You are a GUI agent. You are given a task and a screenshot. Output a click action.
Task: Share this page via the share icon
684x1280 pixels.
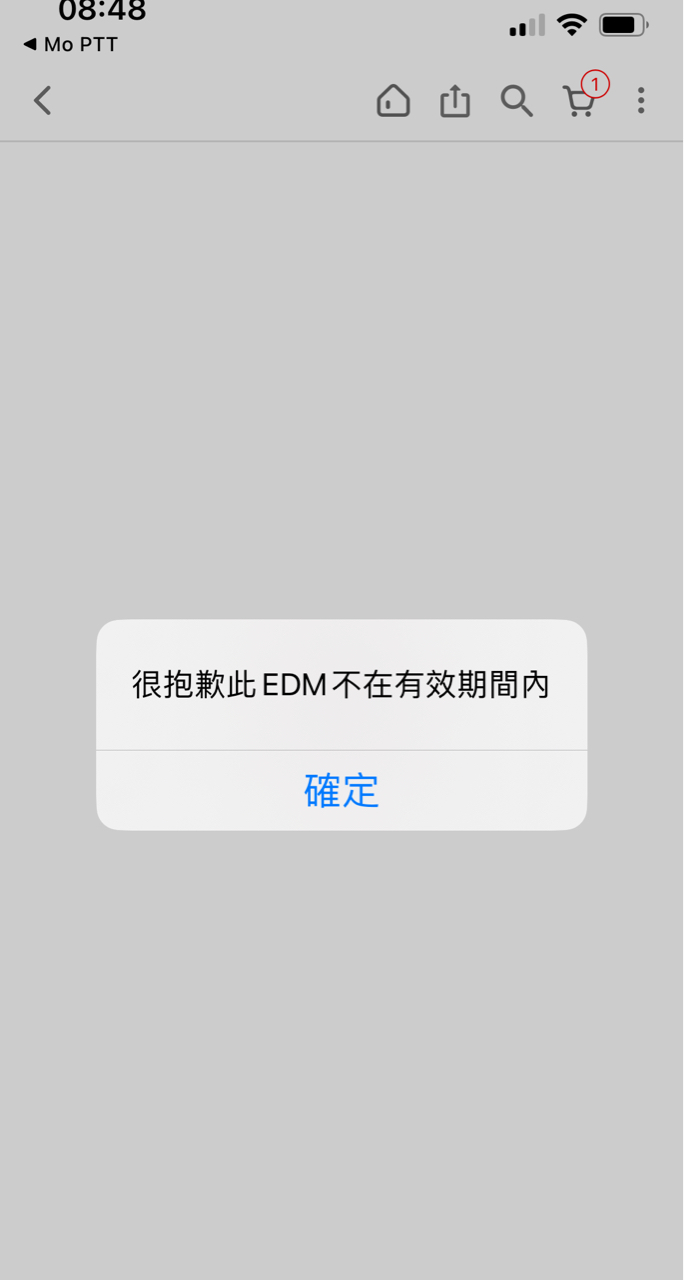(x=455, y=101)
